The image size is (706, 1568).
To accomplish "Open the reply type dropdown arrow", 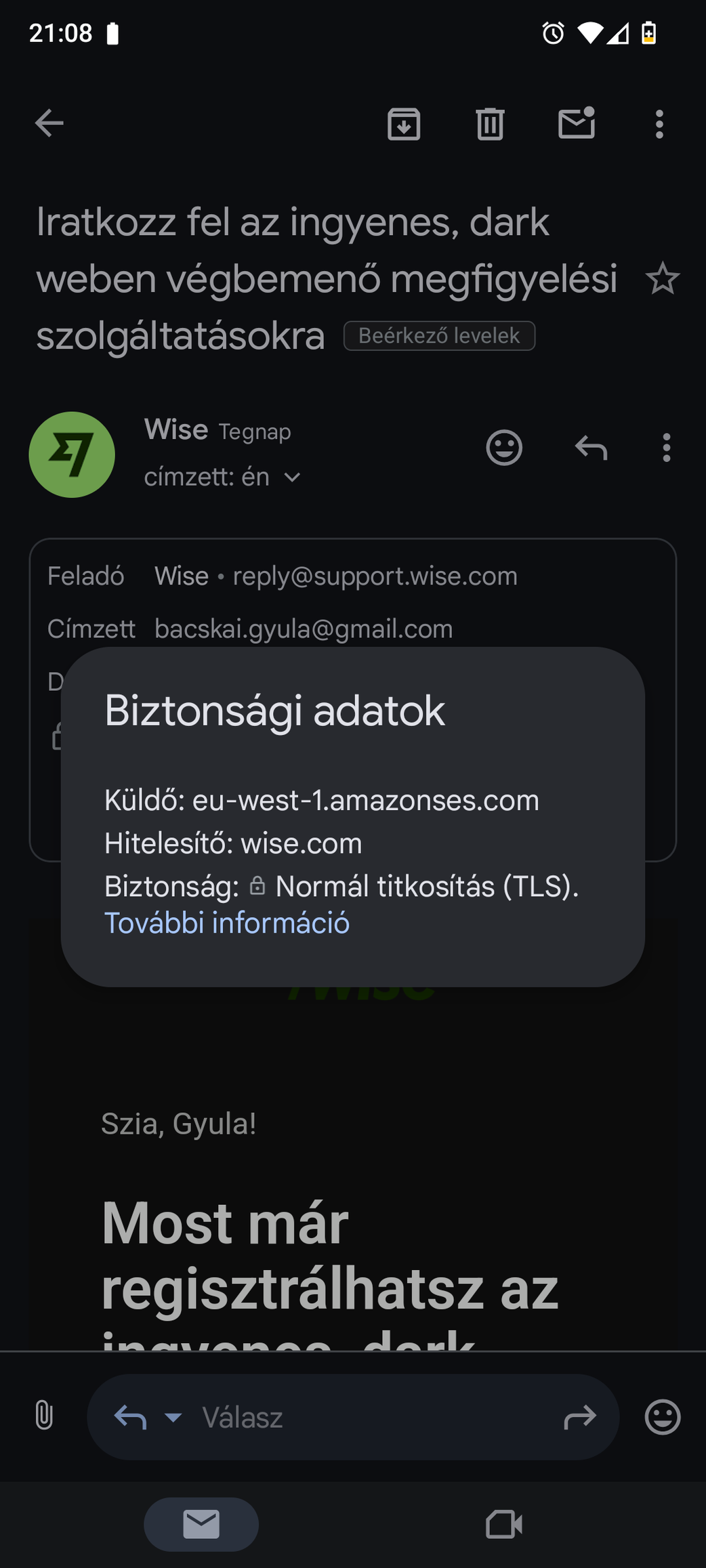I will 173,1417.
